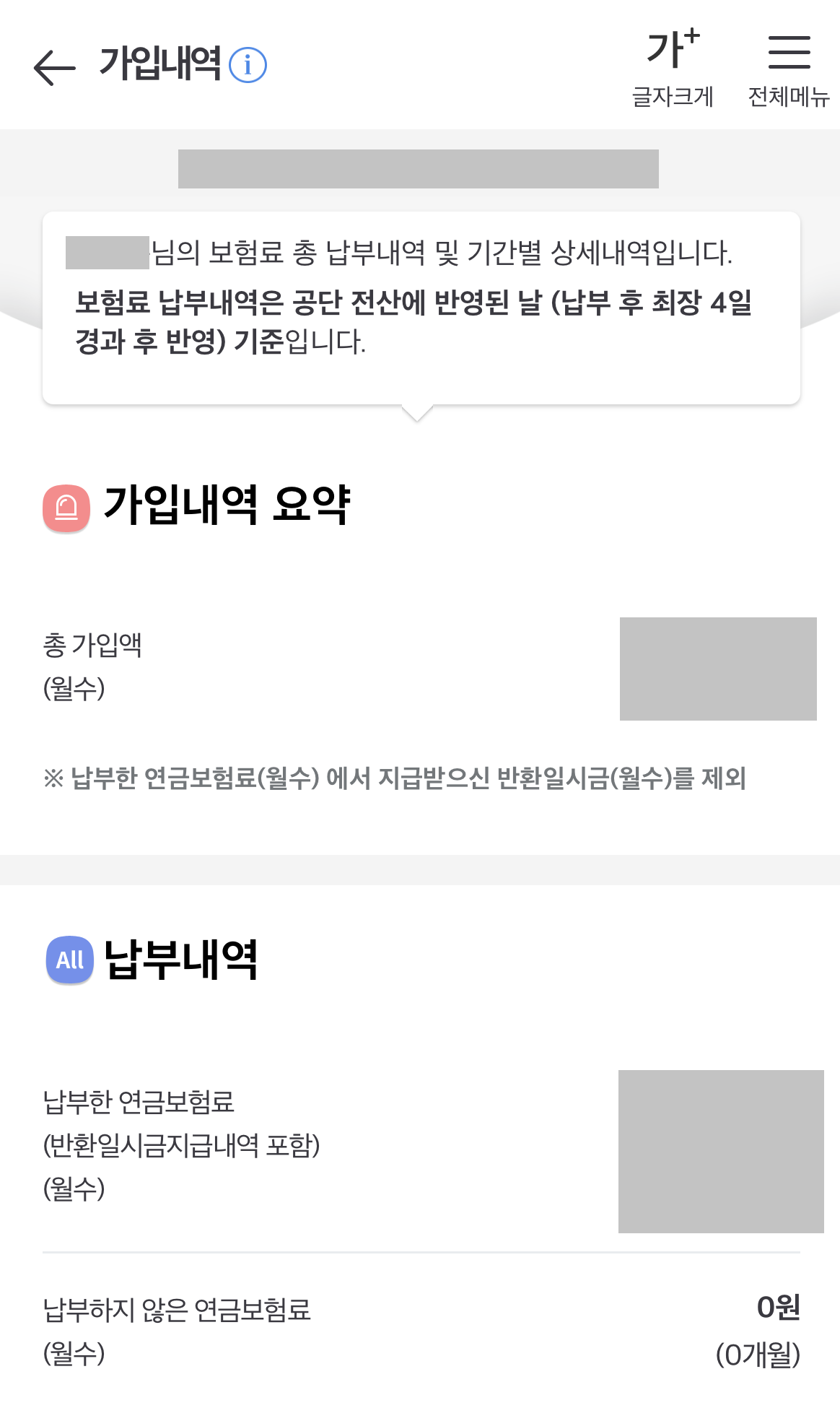
Task: Tap the ※ exclusion note below the summary
Action: (398, 778)
